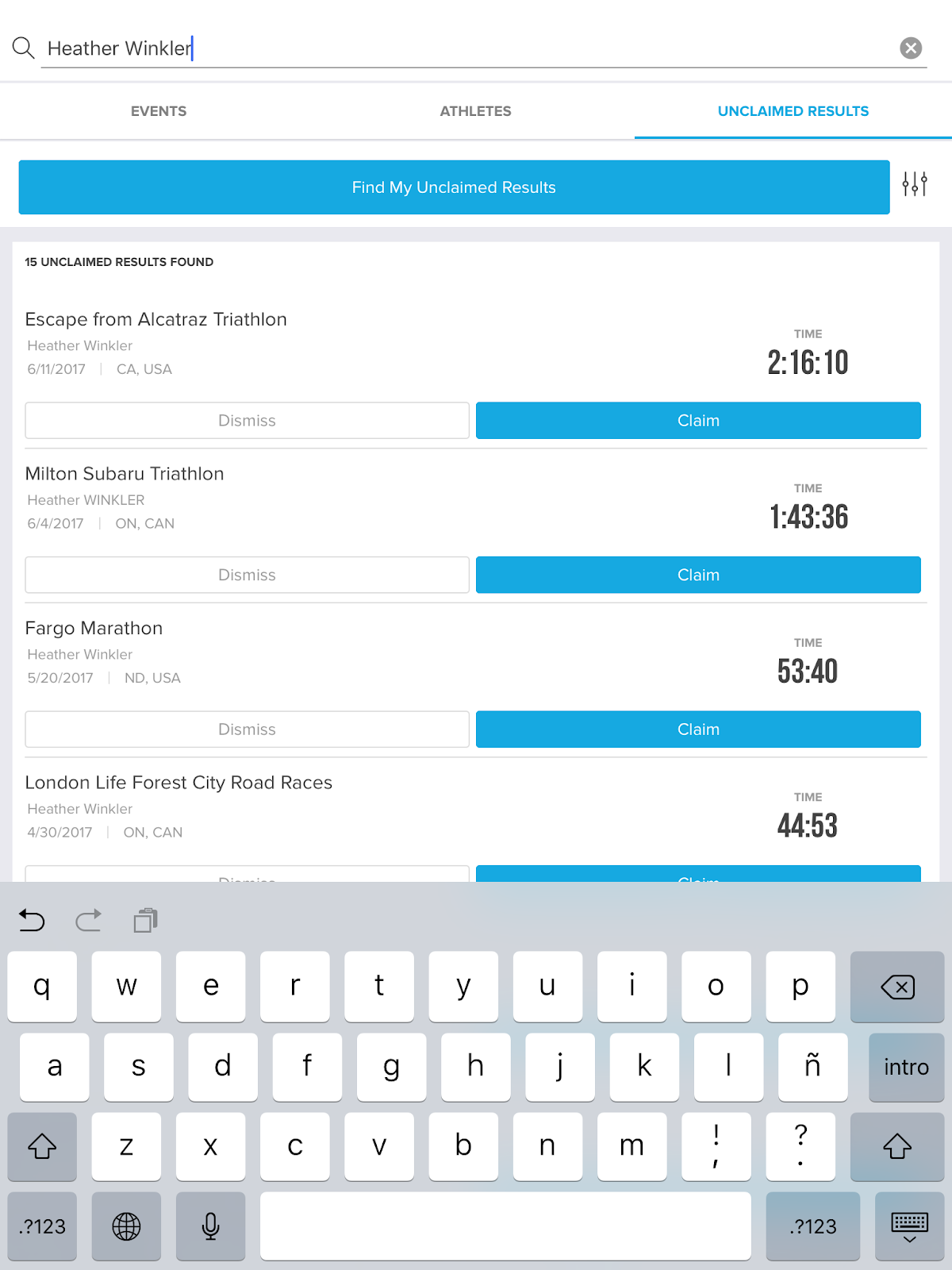Dismiss the Milton Subaru Triathlon result

click(x=247, y=575)
